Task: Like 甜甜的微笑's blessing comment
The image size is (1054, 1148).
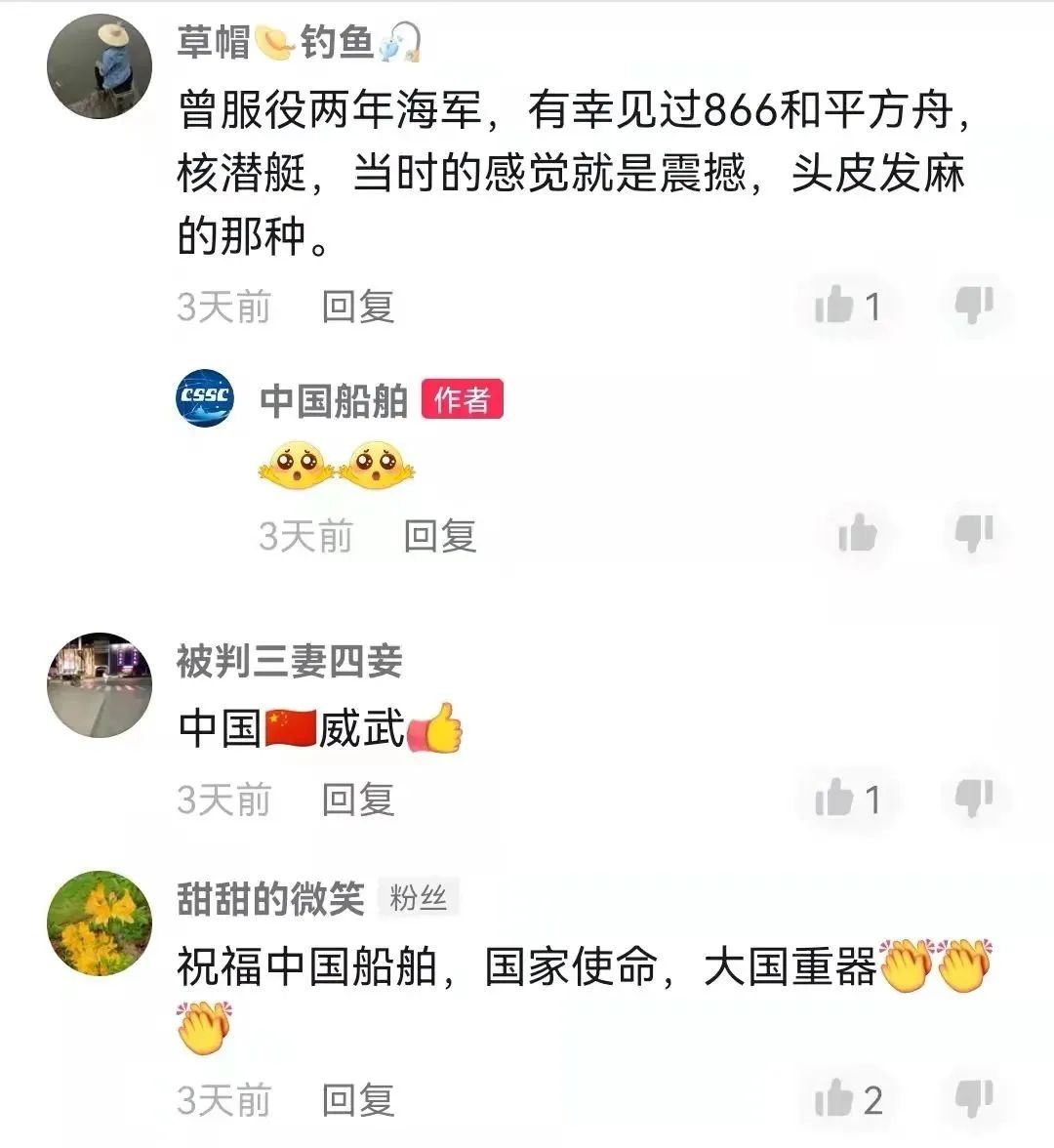Action: 835,1099
